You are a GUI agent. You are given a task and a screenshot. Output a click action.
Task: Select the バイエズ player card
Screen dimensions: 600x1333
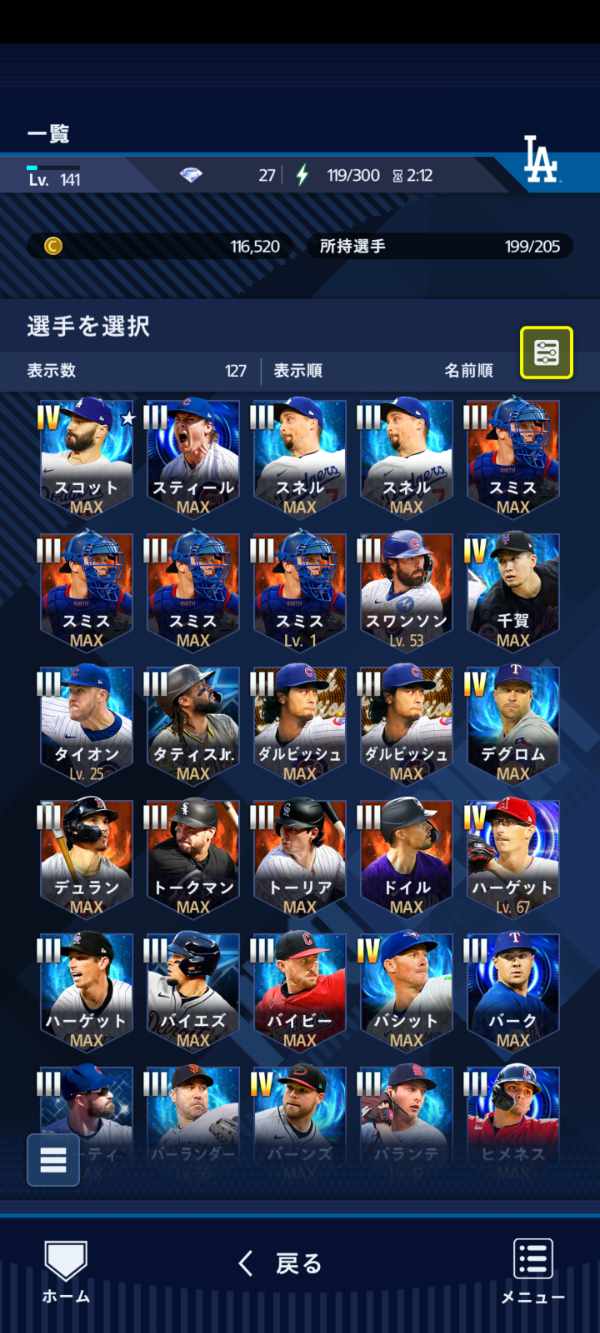[x=193, y=990]
